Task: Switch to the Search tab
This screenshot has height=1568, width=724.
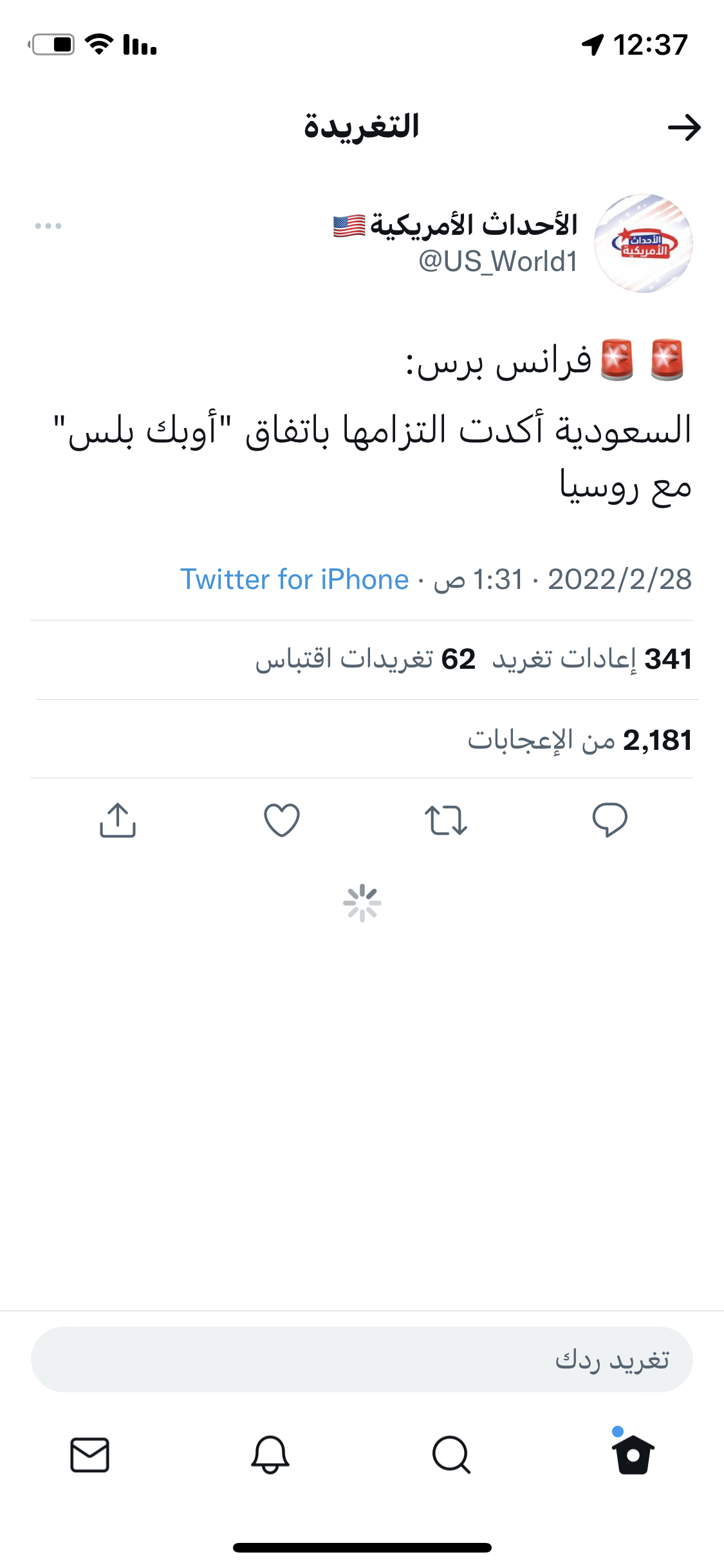Action: point(451,1455)
